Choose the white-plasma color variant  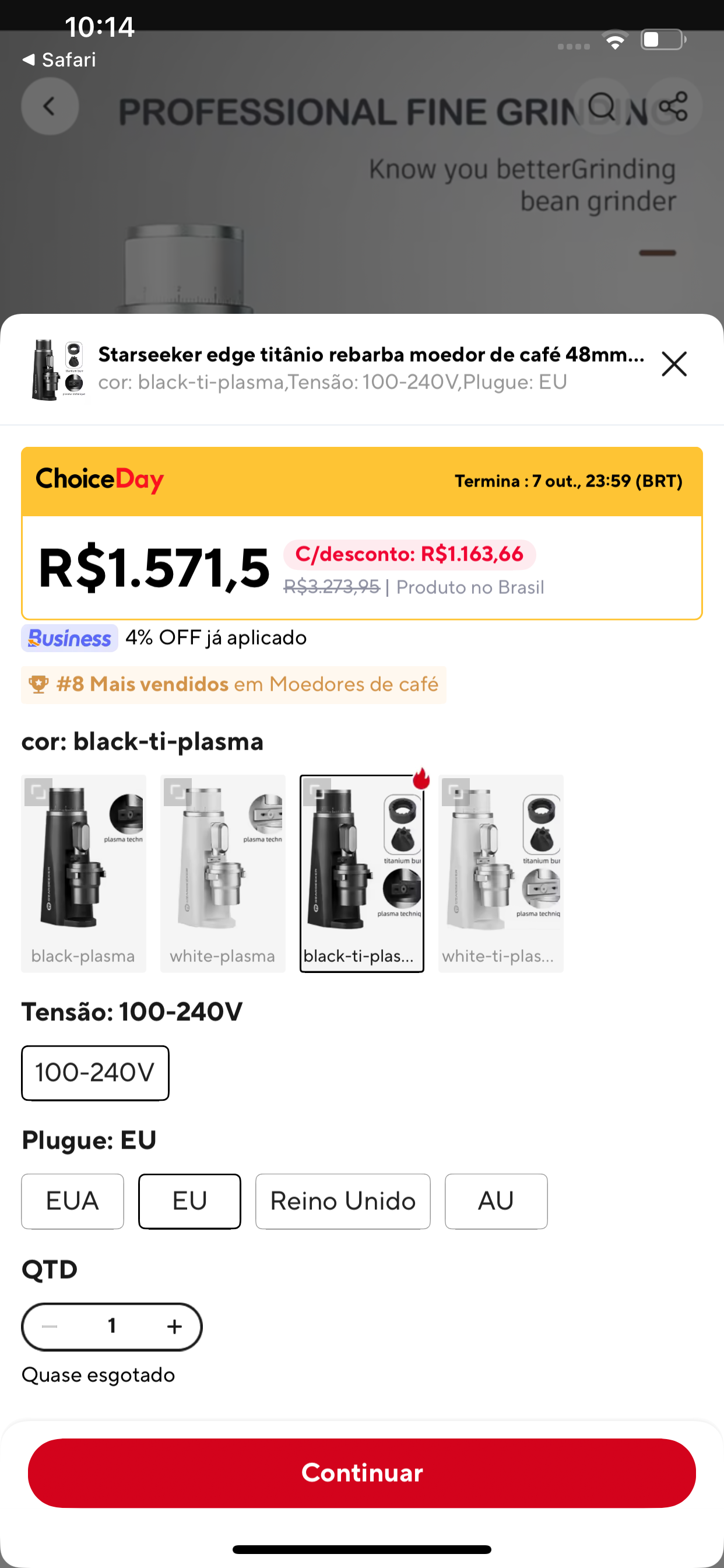223,873
